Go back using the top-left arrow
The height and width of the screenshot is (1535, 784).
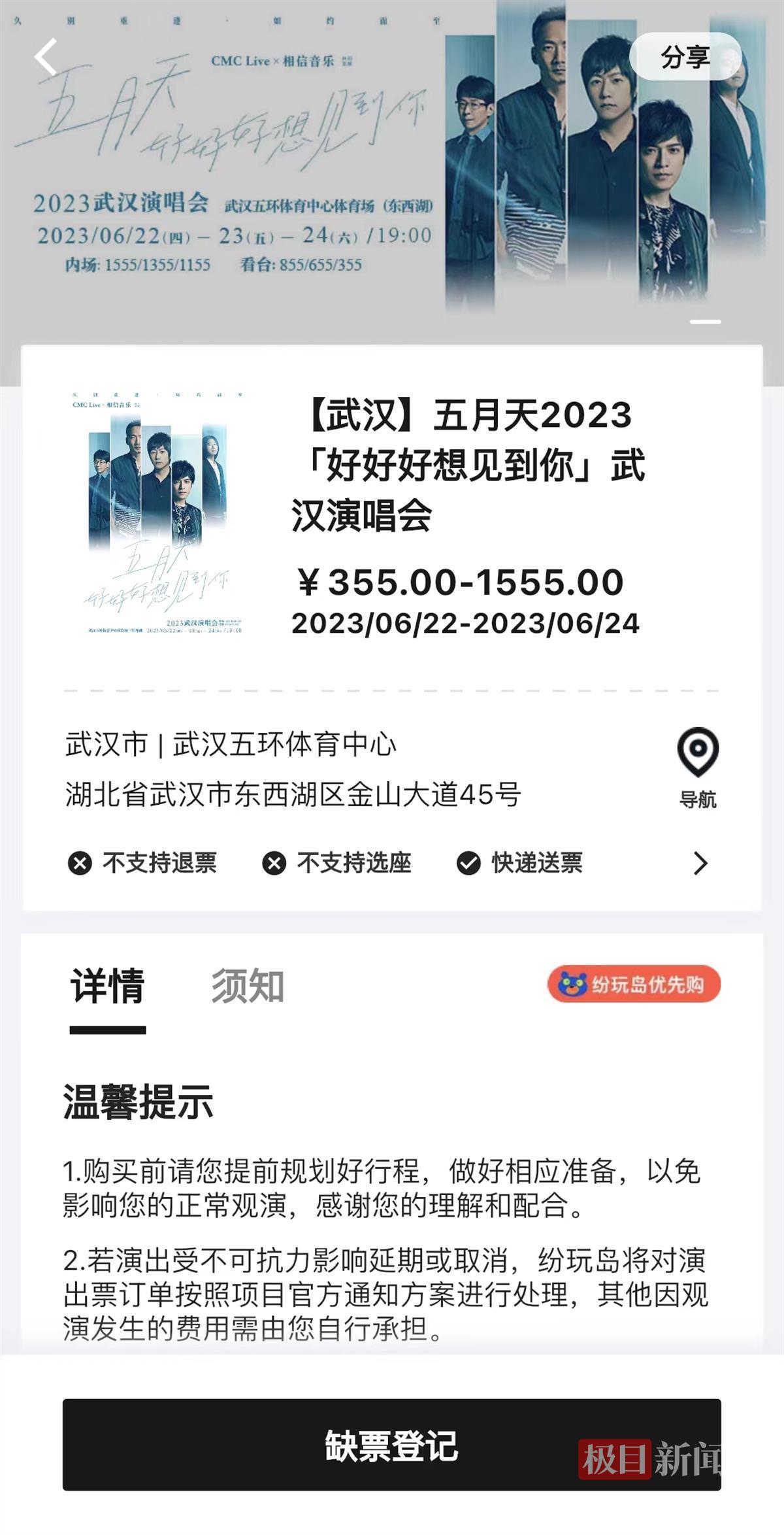pos(46,57)
